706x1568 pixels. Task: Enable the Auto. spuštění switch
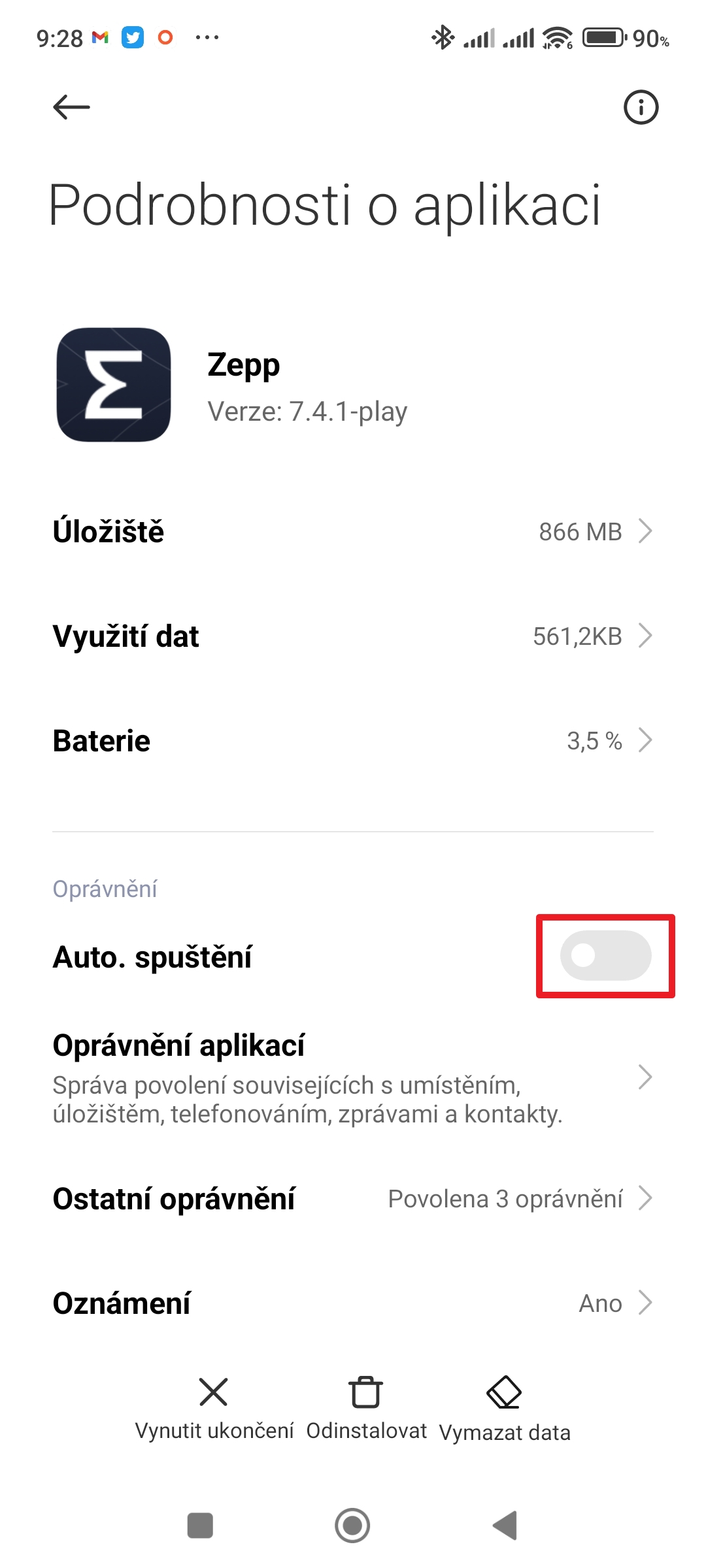[605, 956]
